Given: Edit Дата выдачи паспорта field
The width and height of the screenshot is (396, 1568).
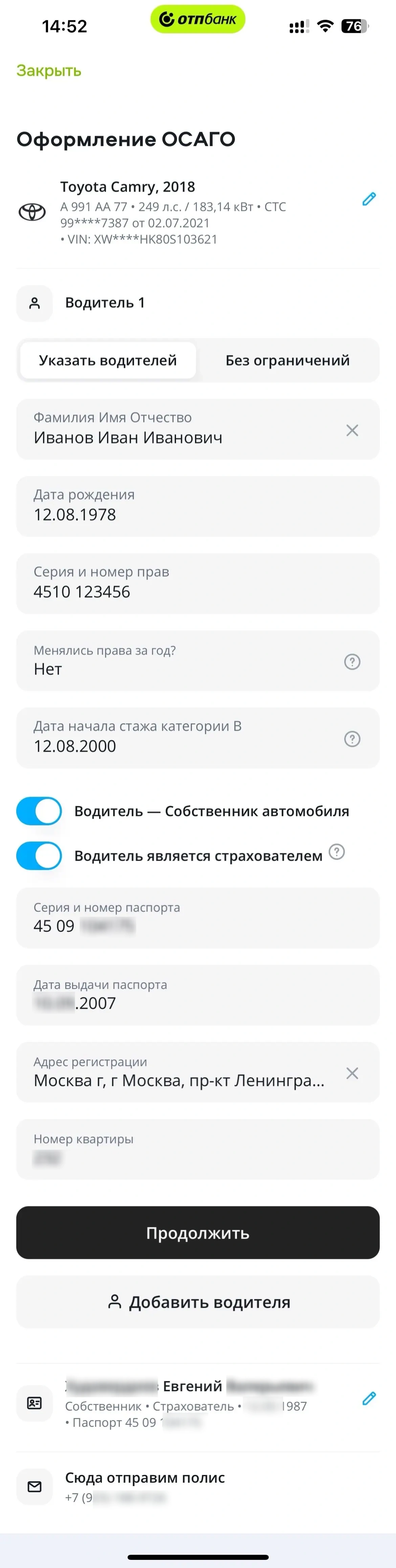Looking at the screenshot, I should point(198,995).
